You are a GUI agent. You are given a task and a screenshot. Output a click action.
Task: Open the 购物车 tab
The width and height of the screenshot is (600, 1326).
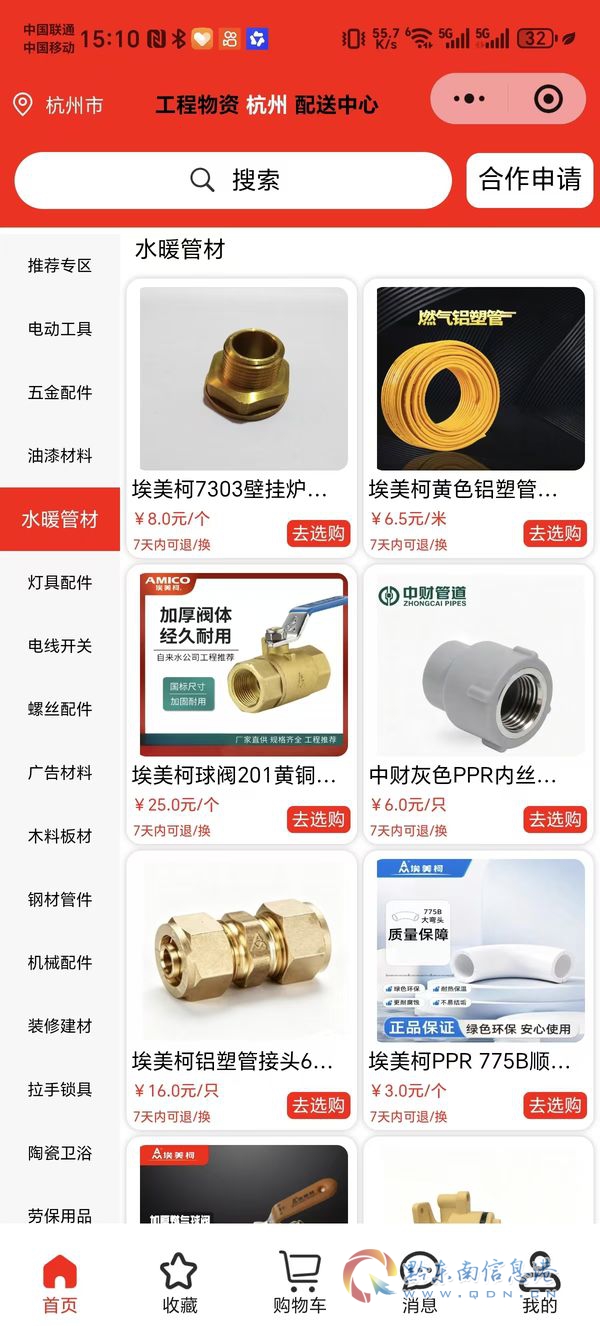[x=299, y=1283]
